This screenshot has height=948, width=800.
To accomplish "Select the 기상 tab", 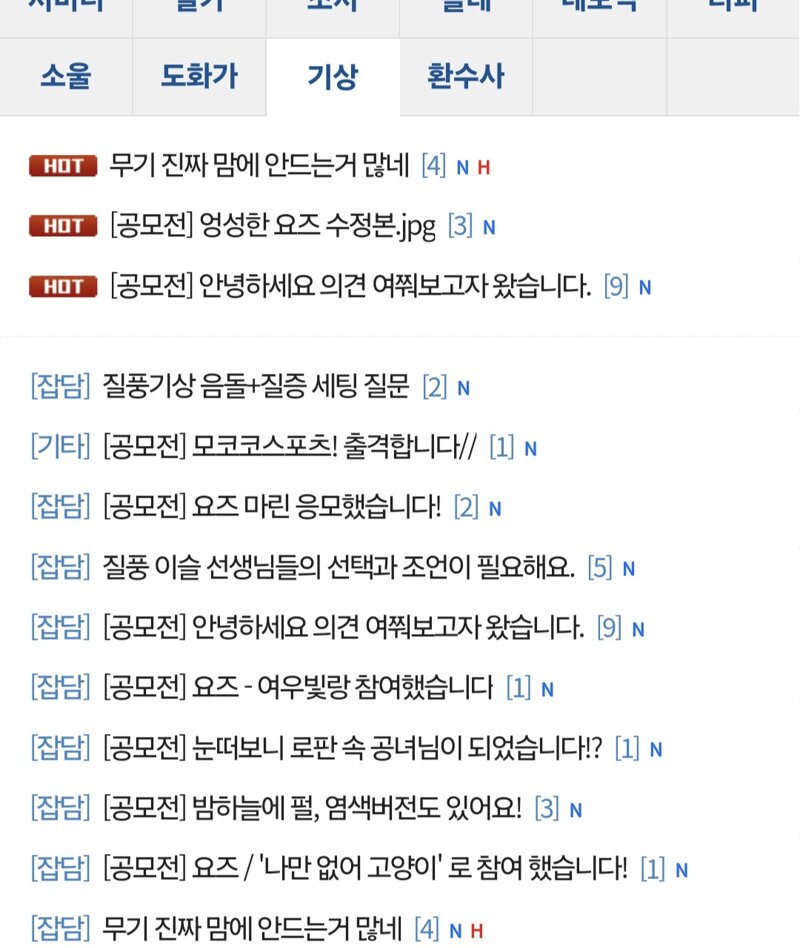I will point(332,77).
